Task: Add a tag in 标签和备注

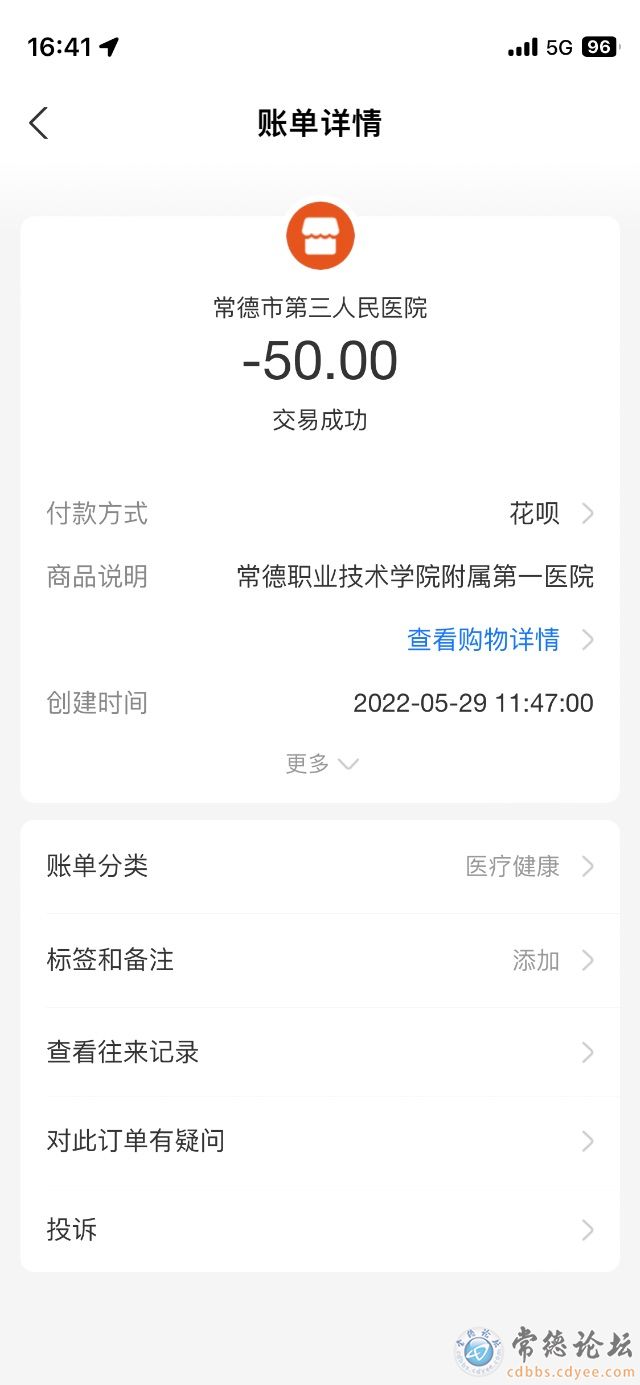Action: [x=320, y=960]
